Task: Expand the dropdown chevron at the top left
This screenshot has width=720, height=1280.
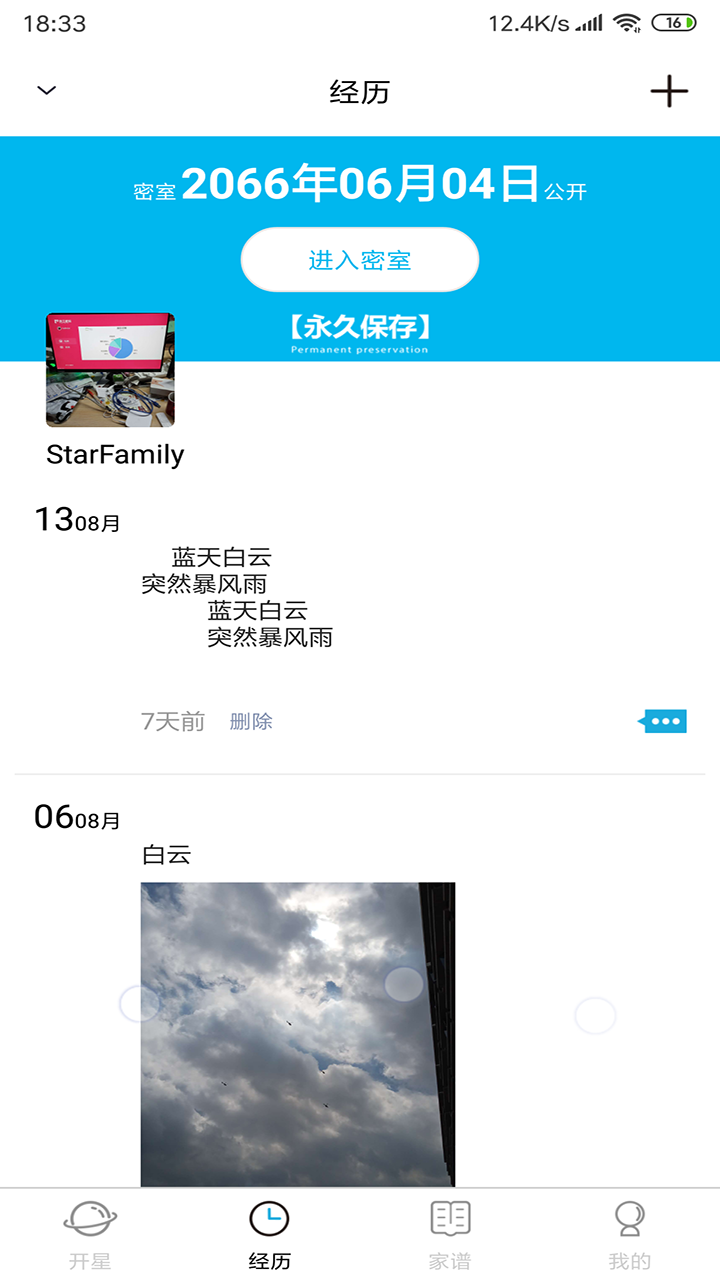Action: point(44,90)
